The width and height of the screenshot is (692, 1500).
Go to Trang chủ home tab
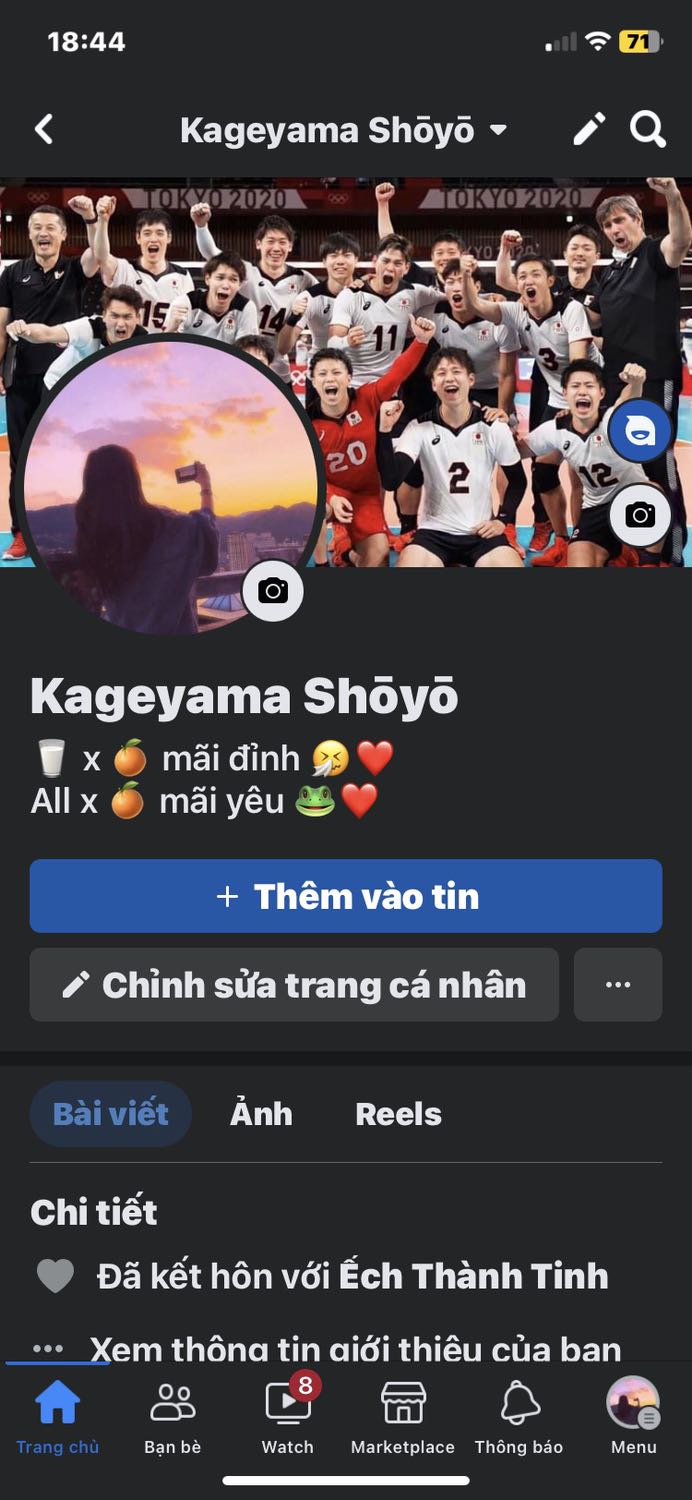[x=57, y=1418]
